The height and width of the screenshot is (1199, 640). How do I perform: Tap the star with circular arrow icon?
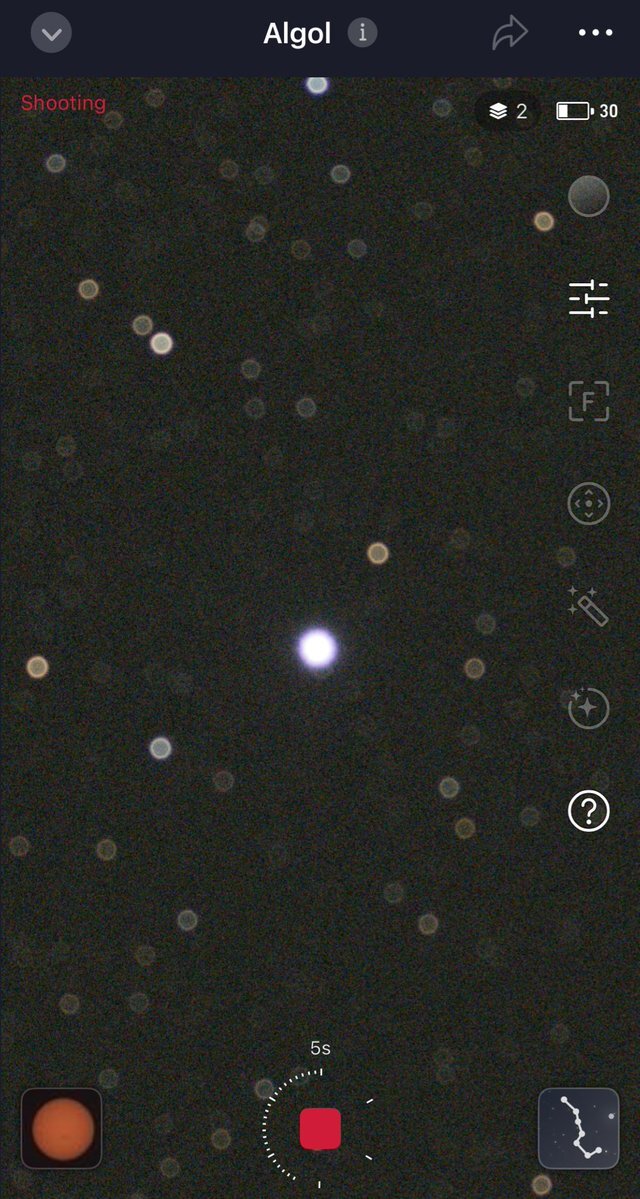click(588, 709)
